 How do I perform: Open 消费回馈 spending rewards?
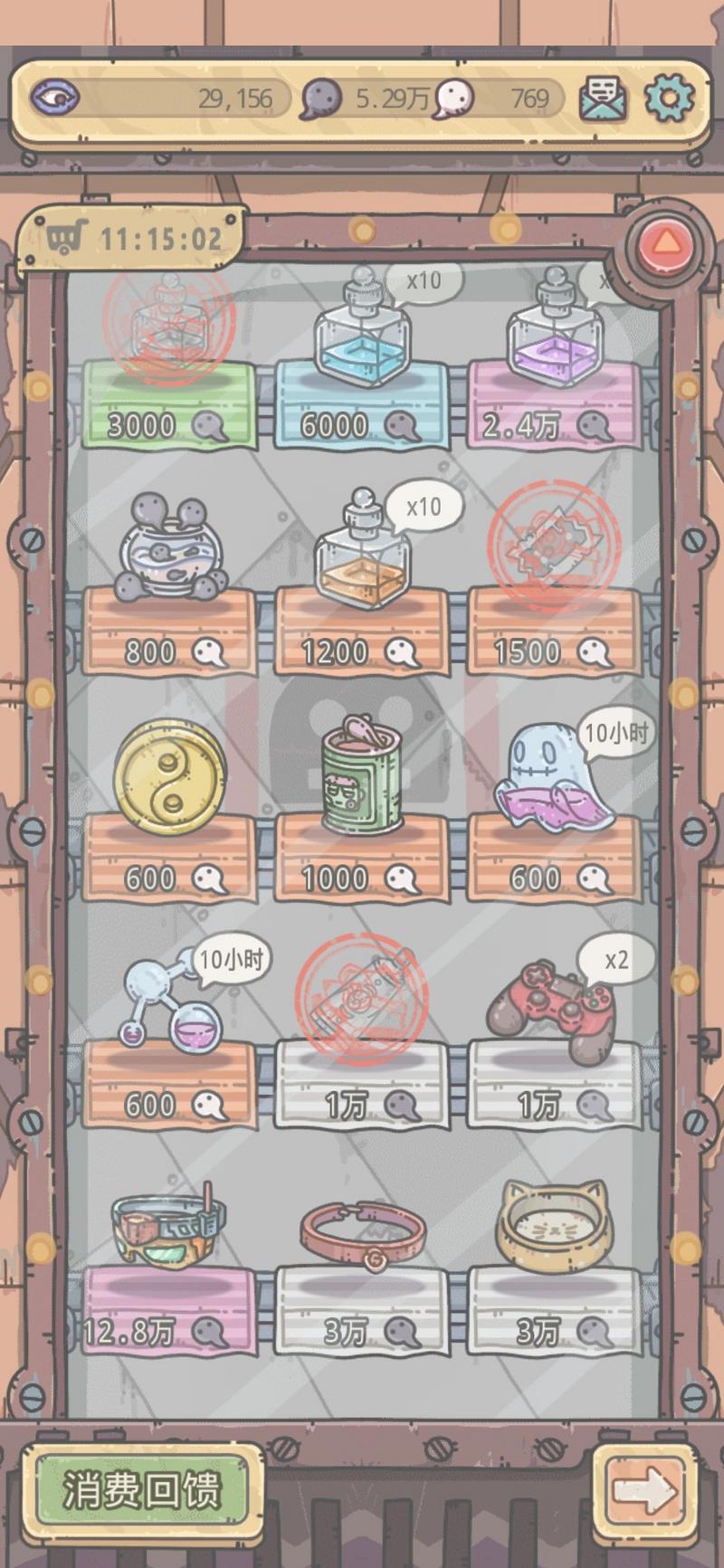click(142, 1488)
